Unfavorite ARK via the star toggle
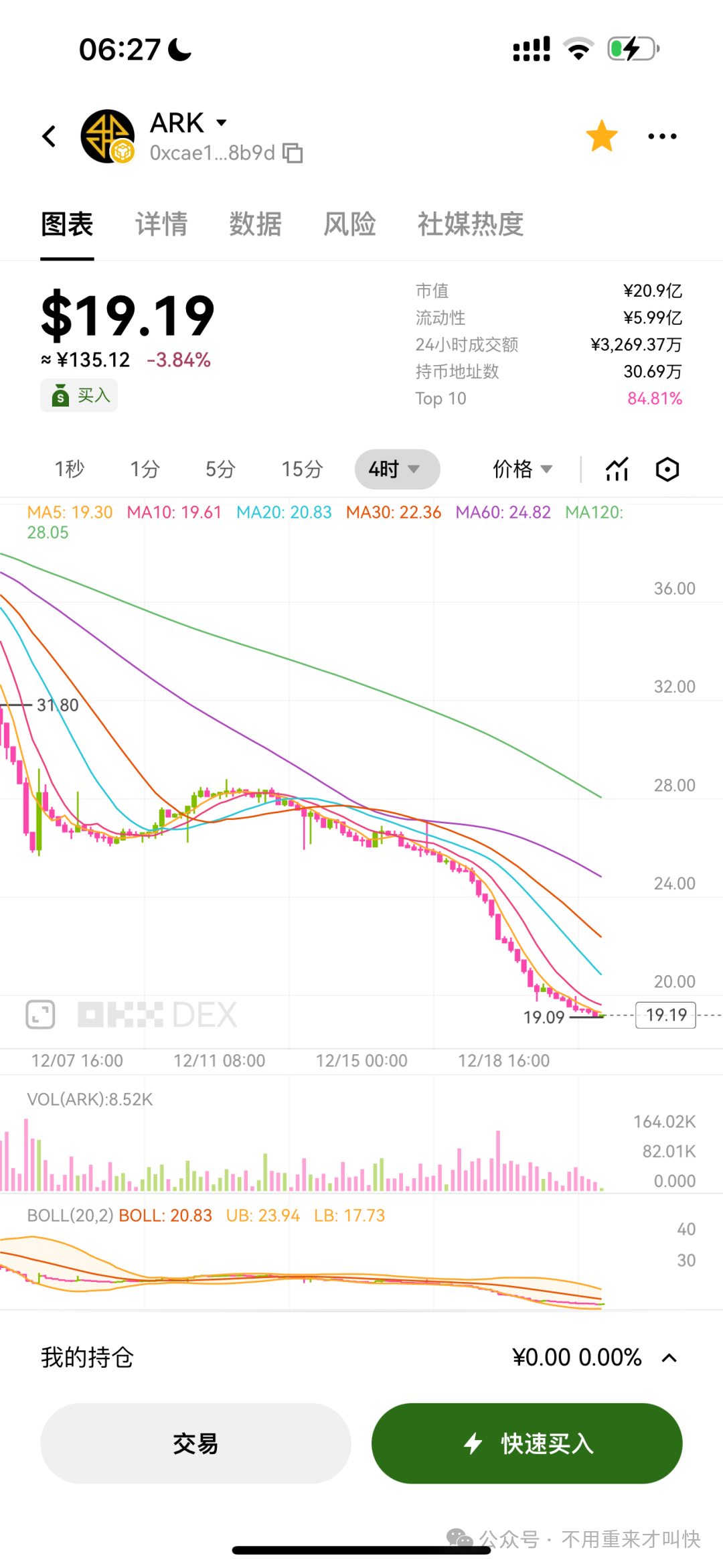Viewport: 723px width, 1568px height. click(601, 135)
